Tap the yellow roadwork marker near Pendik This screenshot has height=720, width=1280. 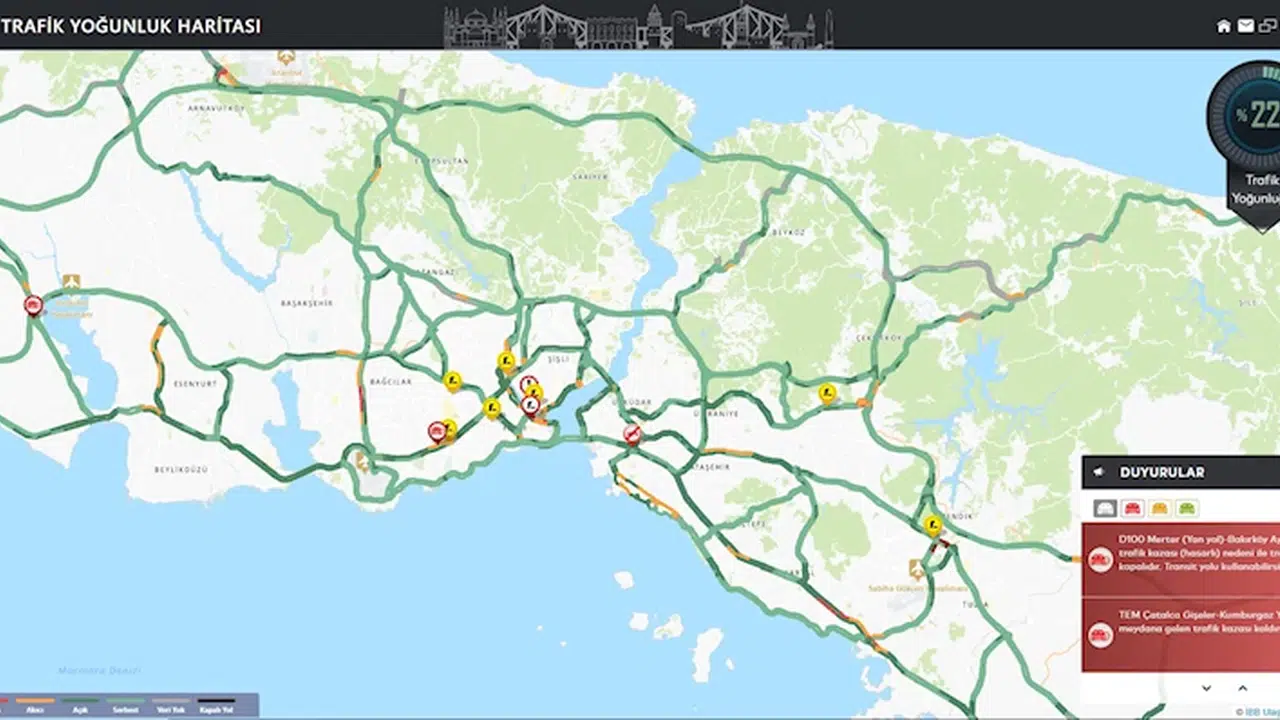tap(933, 524)
